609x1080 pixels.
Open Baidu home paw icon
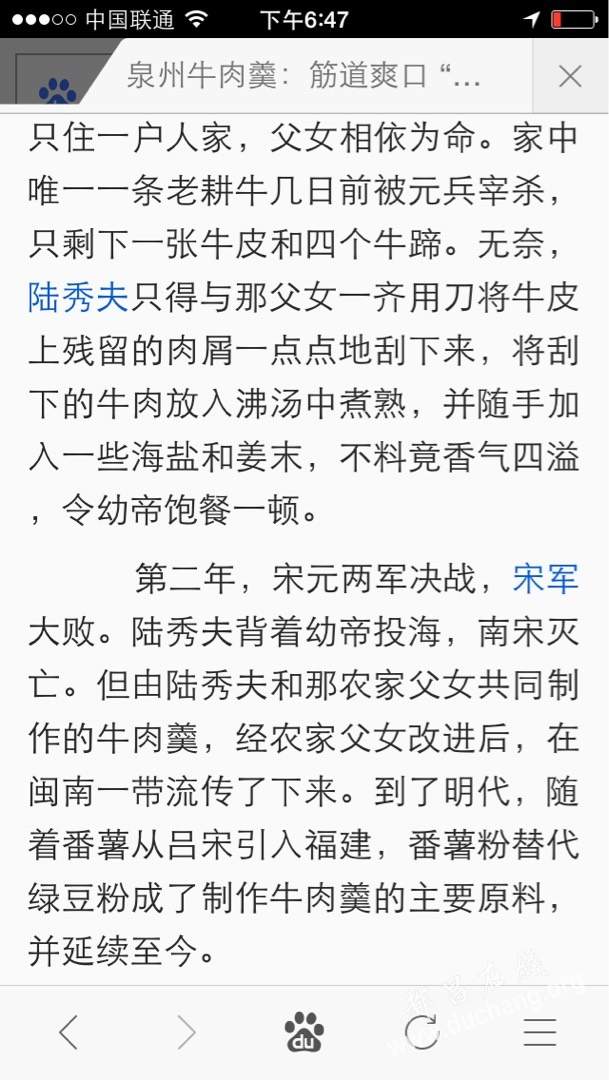304,1032
